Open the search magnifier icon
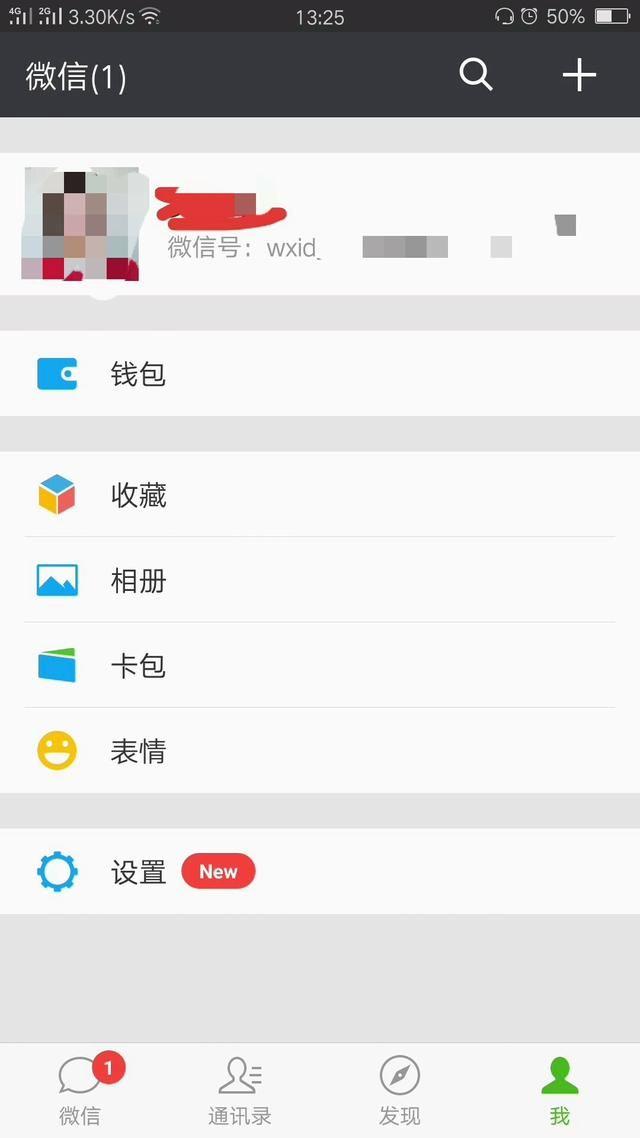 (x=476, y=75)
